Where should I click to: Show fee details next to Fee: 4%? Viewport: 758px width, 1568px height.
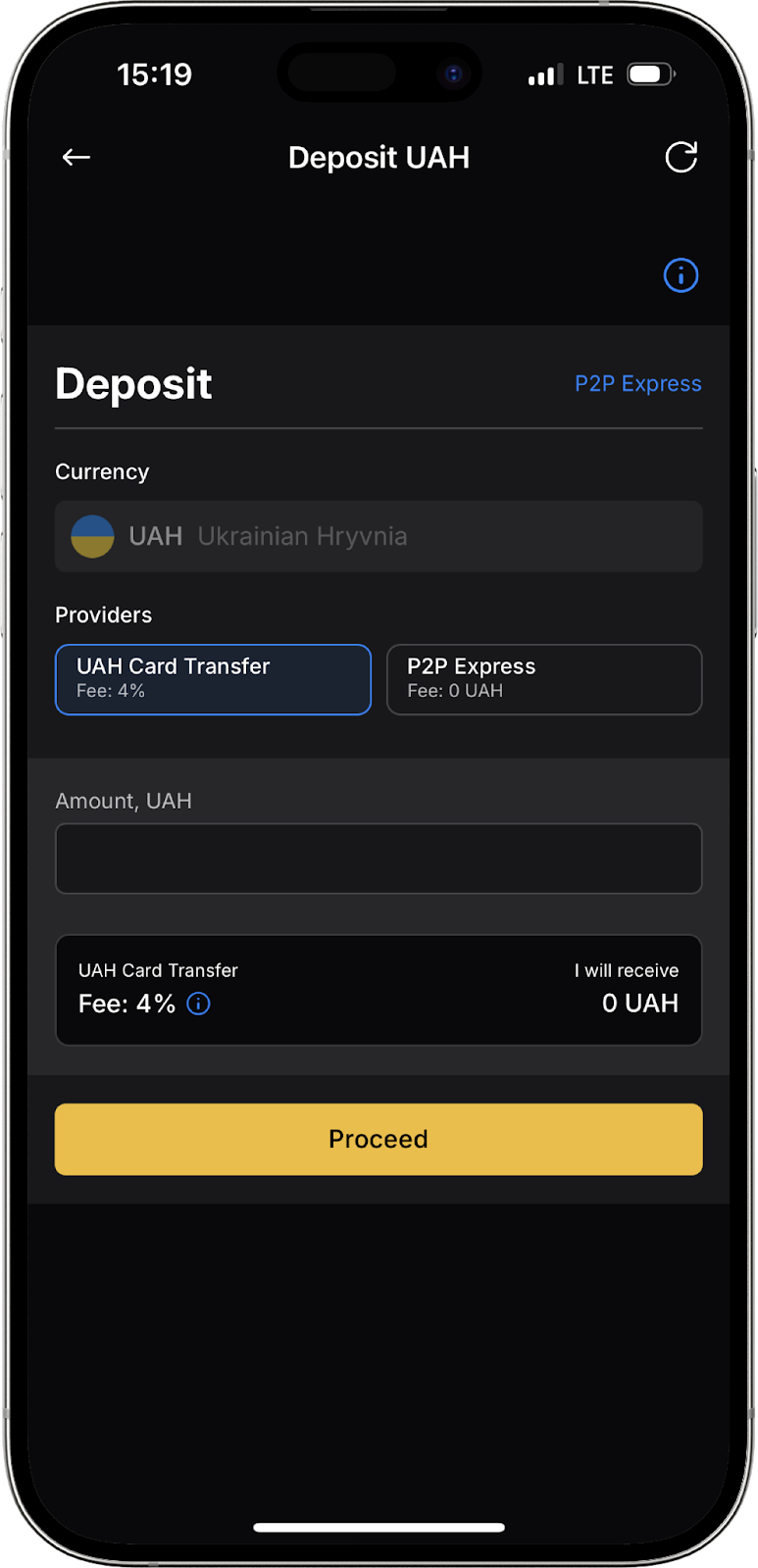pyautogui.click(x=198, y=1004)
